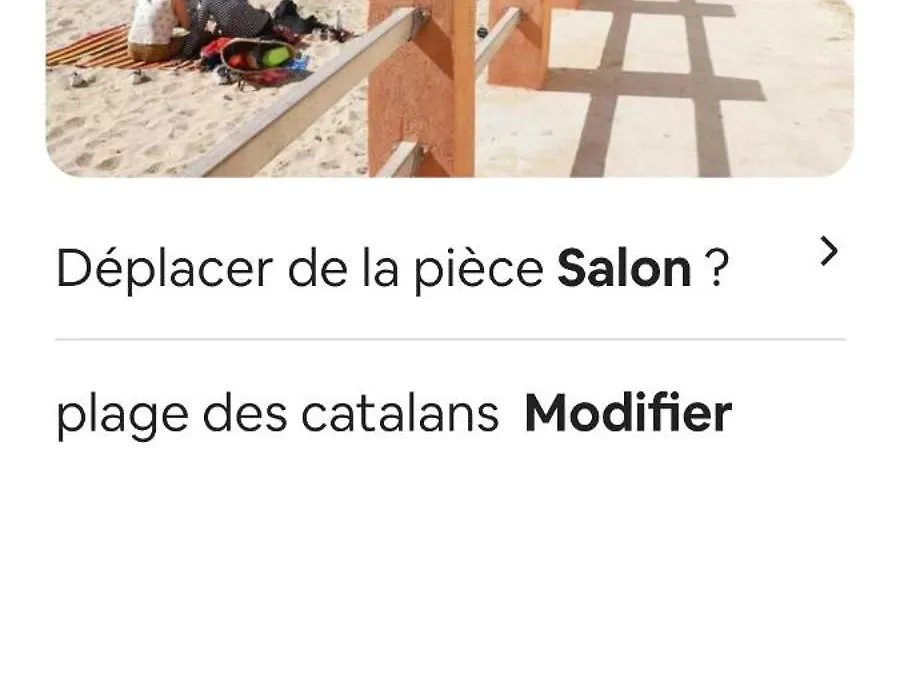The height and width of the screenshot is (700, 900).
Task: Tap Modifier next to plage des catalans
Action: coord(628,413)
